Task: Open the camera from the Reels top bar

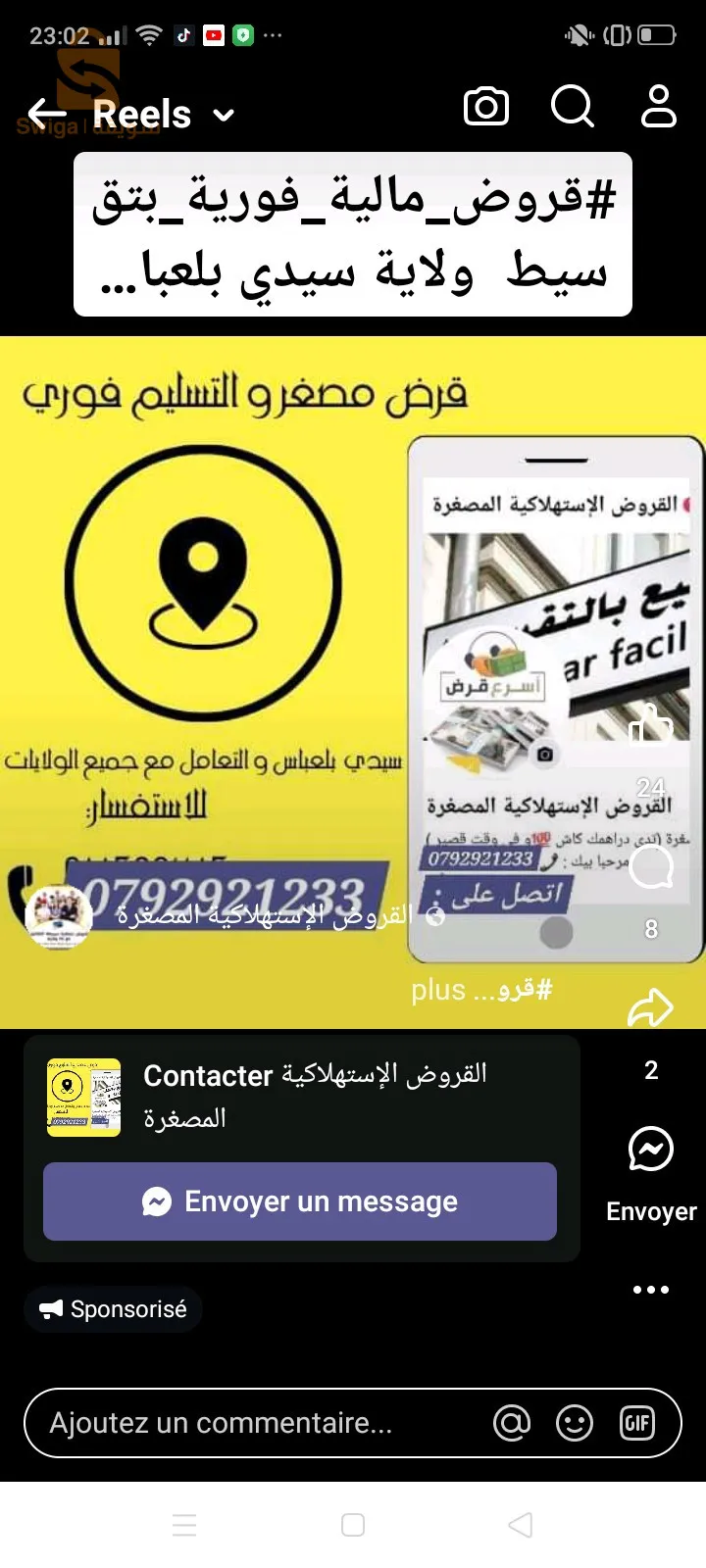Action: [486, 108]
